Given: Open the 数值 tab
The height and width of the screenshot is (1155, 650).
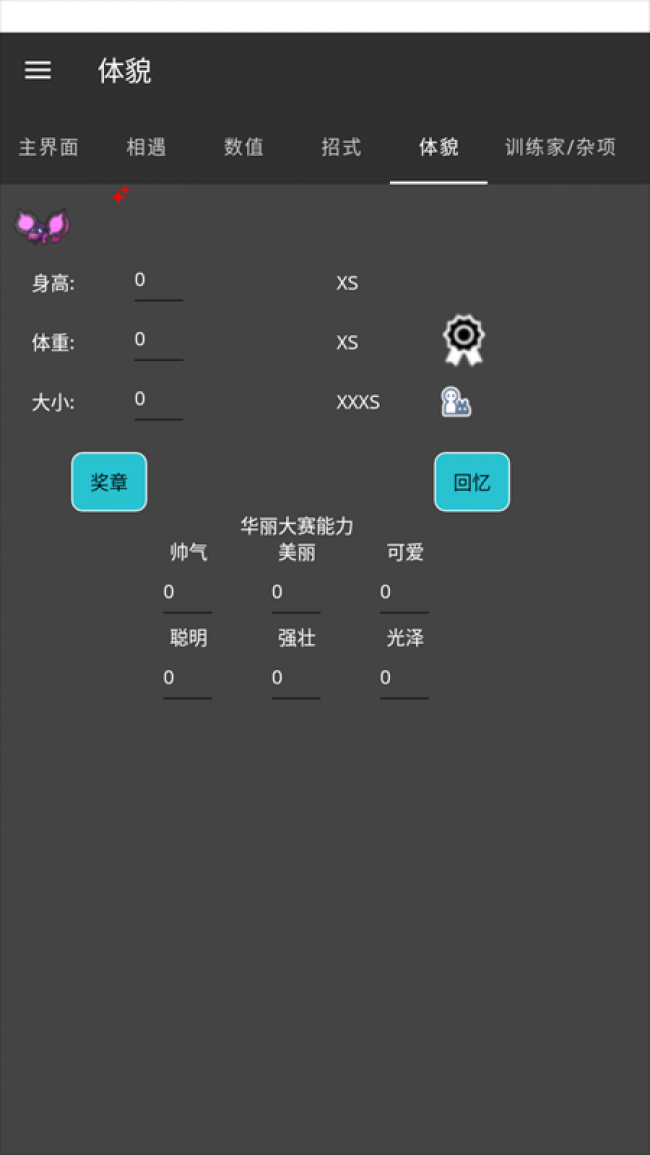Looking at the screenshot, I should (244, 148).
